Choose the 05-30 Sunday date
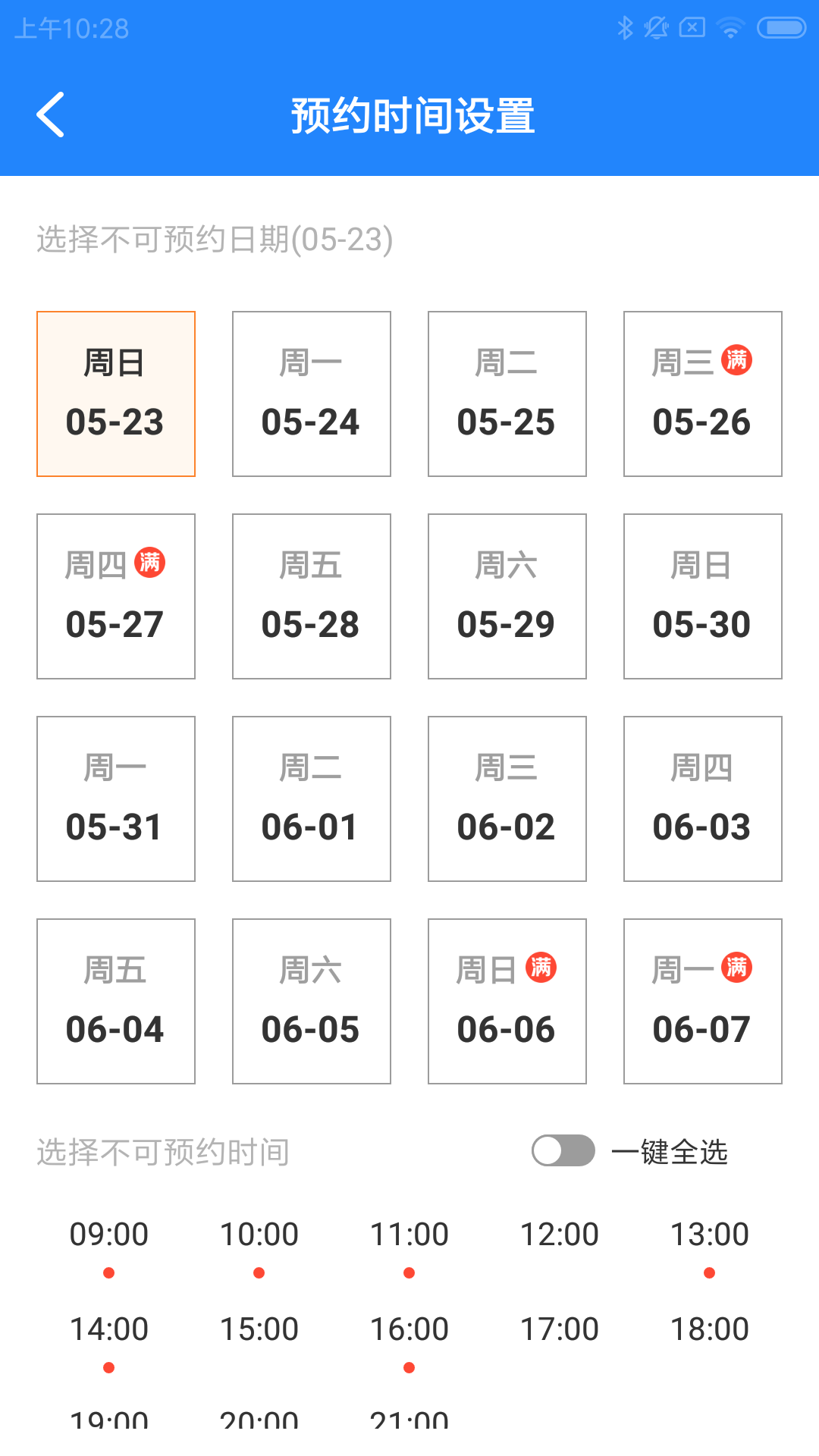819x1456 pixels. click(703, 596)
